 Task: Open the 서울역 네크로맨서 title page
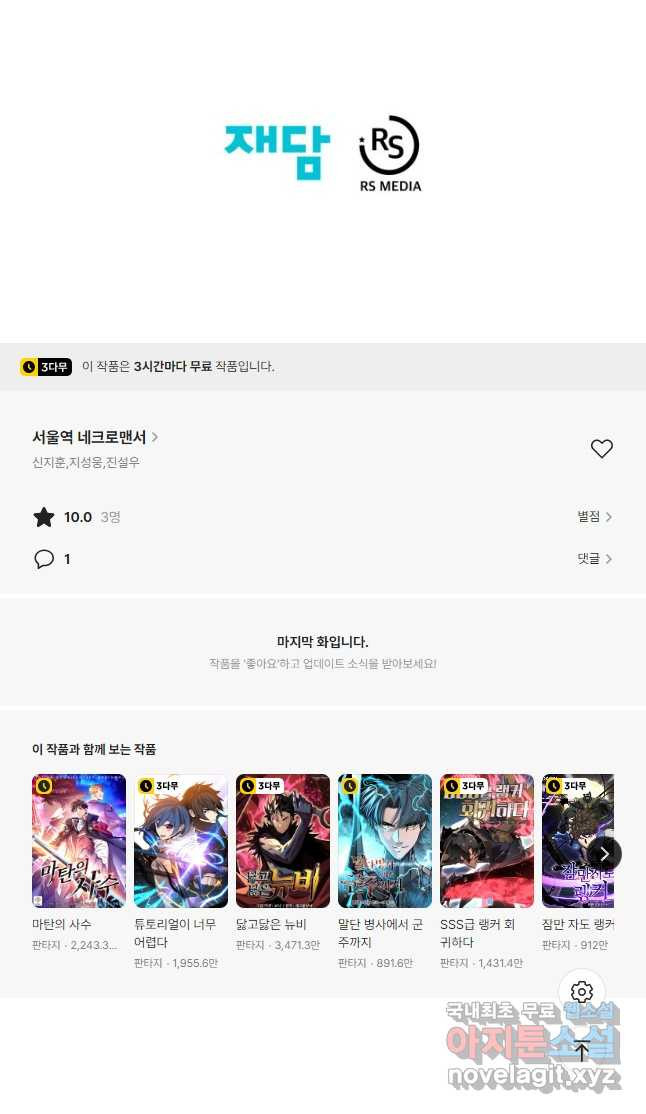click(95, 437)
